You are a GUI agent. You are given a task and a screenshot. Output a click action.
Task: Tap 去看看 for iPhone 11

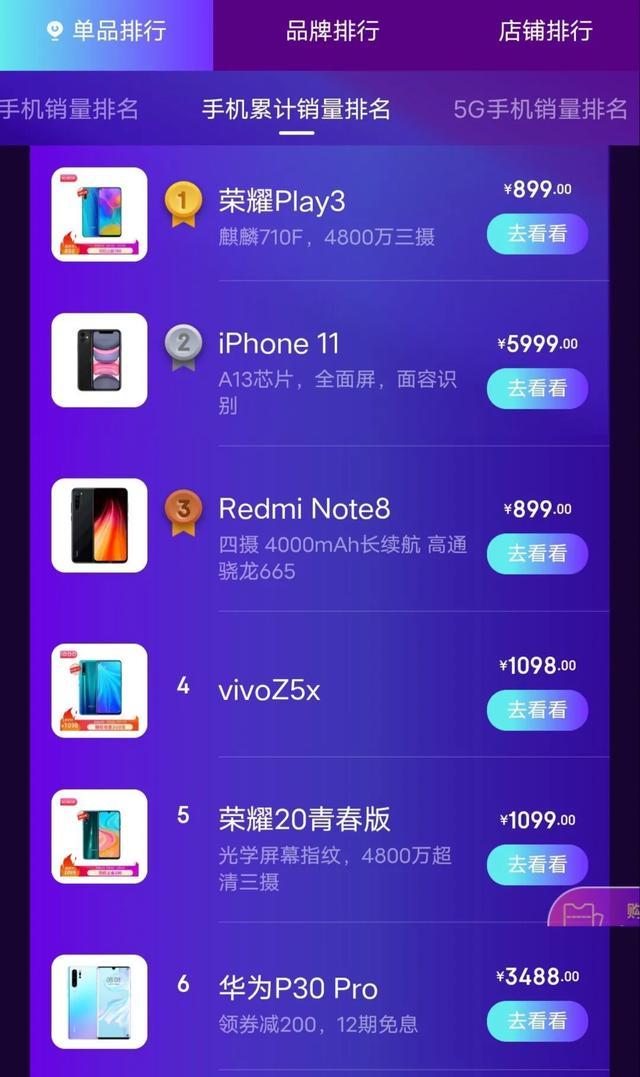537,388
